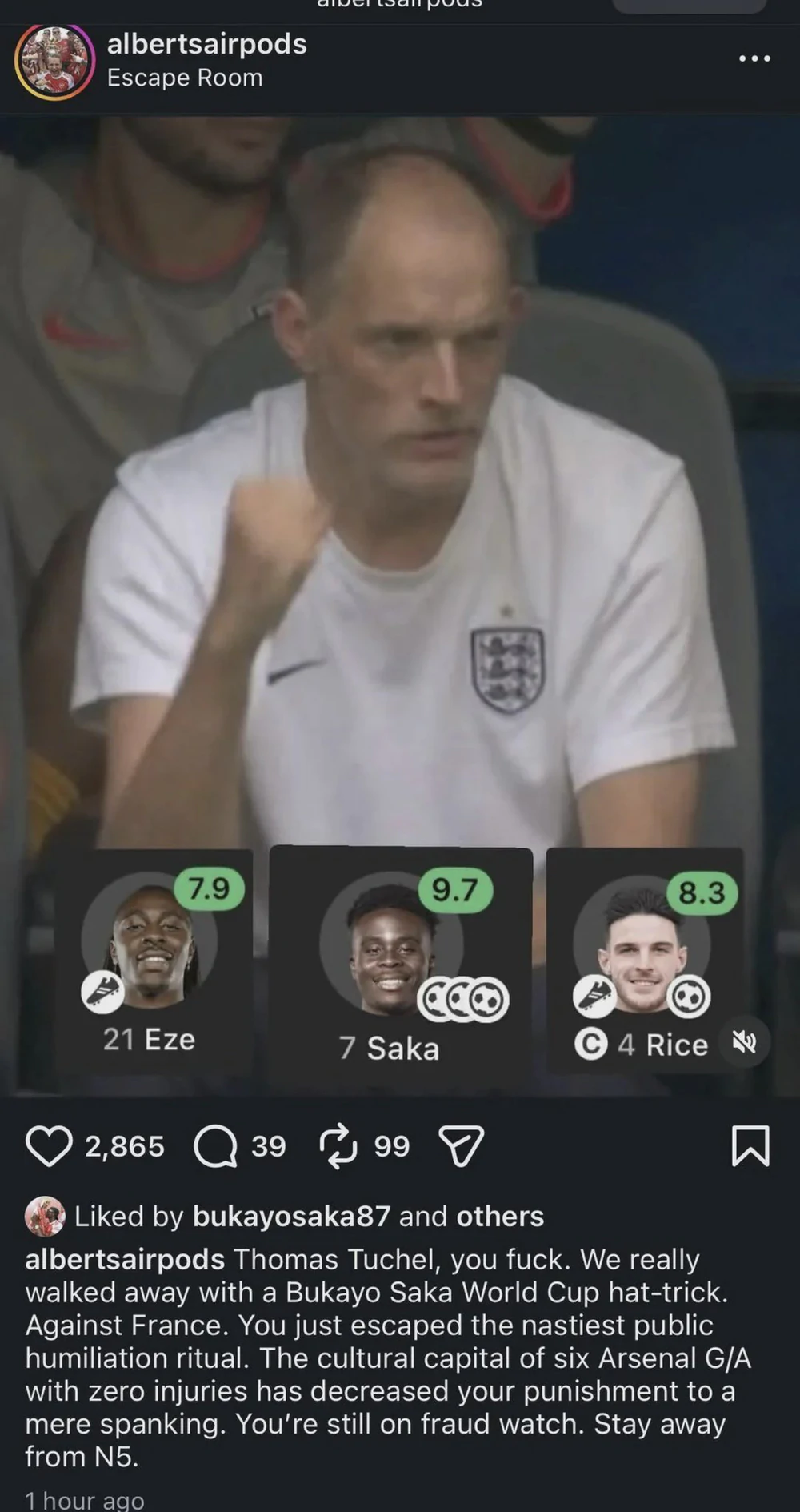800x1512 pixels.
Task: Open the three-dot options menu
Action: 754,58
